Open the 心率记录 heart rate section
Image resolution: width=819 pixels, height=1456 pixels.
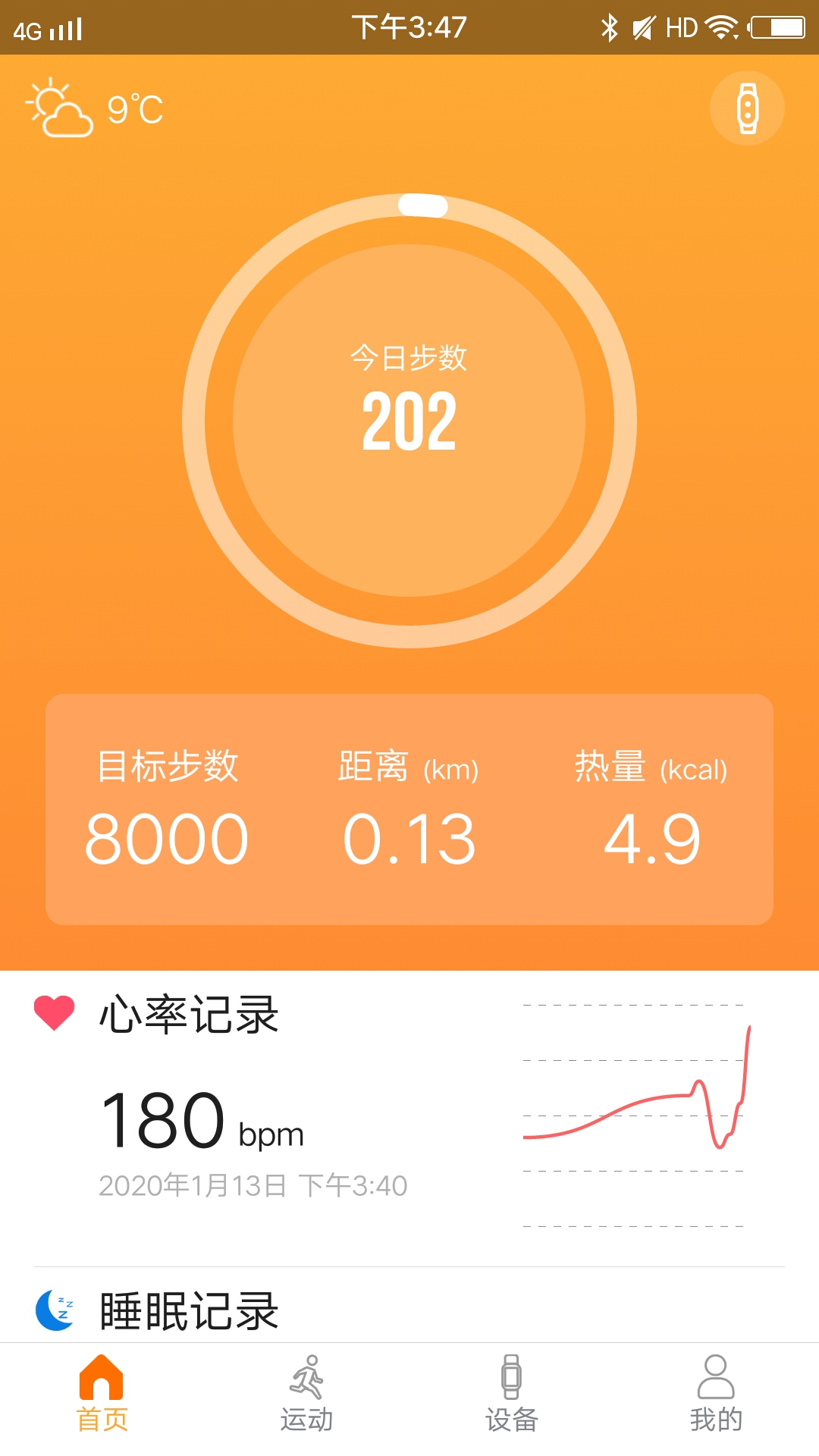[190, 1016]
